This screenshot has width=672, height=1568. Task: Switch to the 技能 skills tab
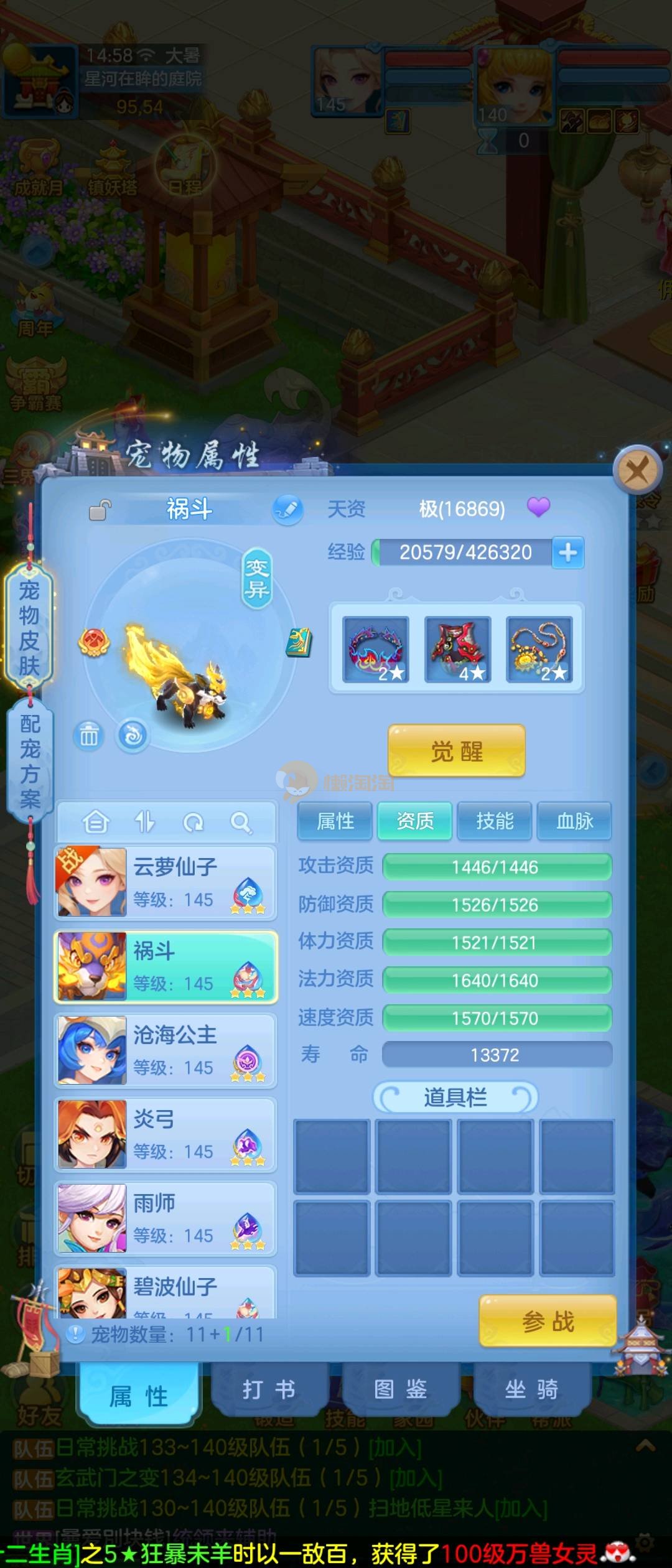click(x=495, y=821)
